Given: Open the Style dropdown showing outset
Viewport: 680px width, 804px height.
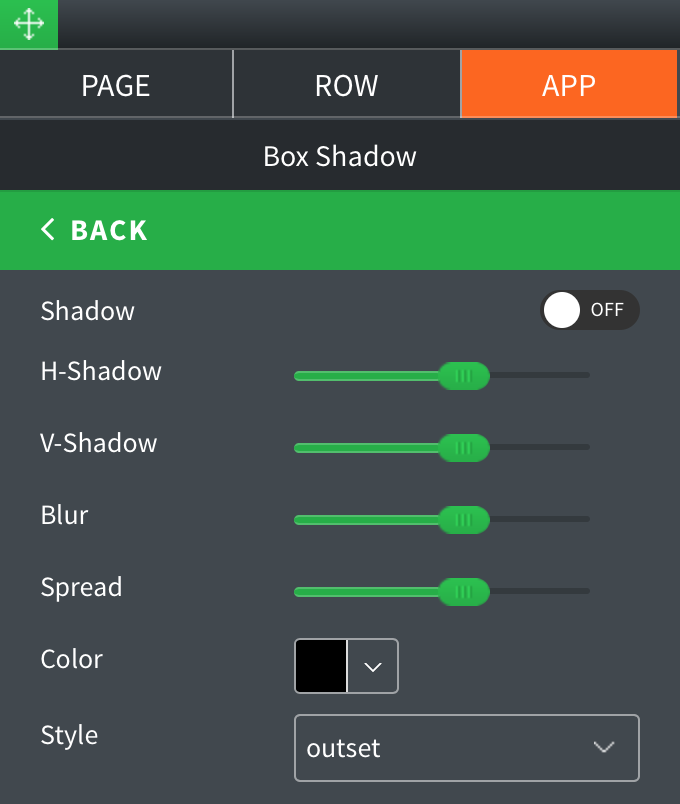Looking at the screenshot, I should pyautogui.click(x=466, y=748).
